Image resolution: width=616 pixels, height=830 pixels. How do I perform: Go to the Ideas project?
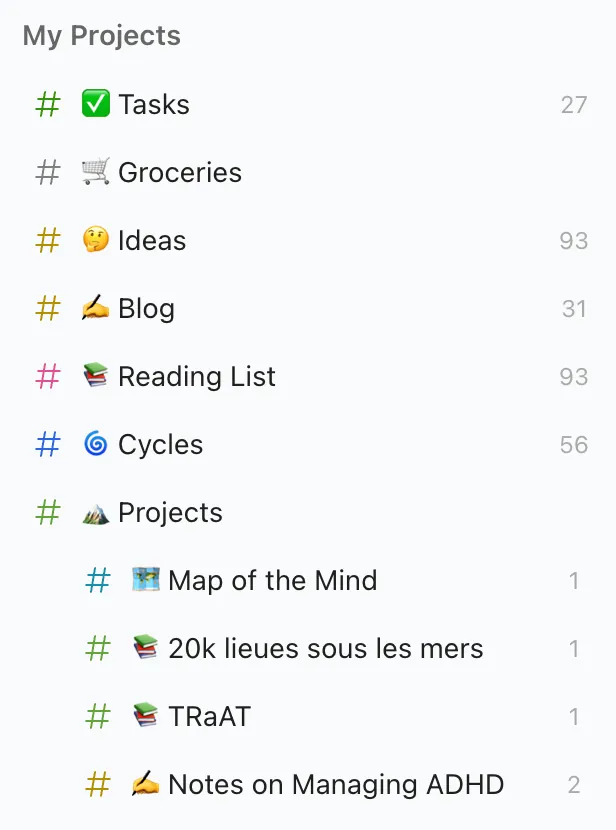(x=151, y=241)
